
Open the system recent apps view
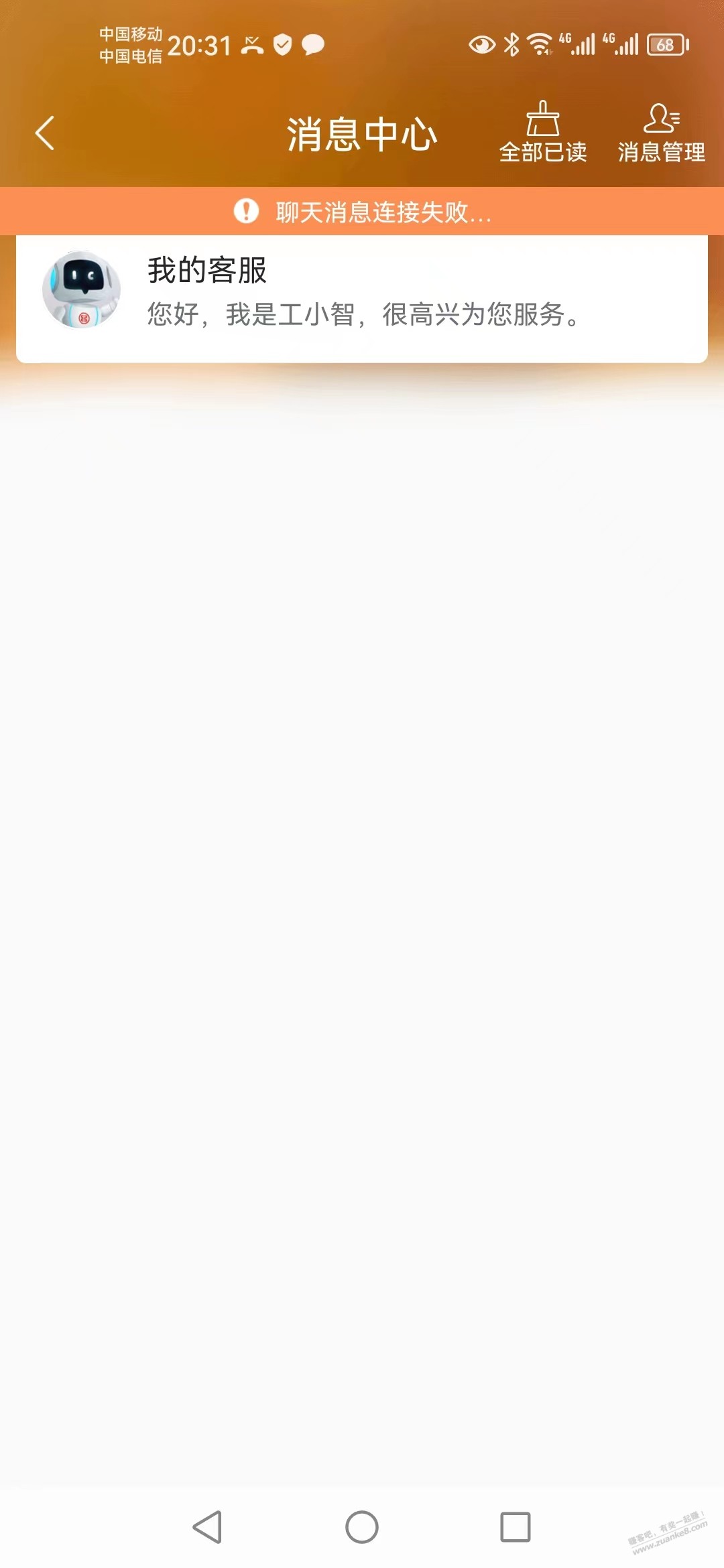(x=515, y=1527)
